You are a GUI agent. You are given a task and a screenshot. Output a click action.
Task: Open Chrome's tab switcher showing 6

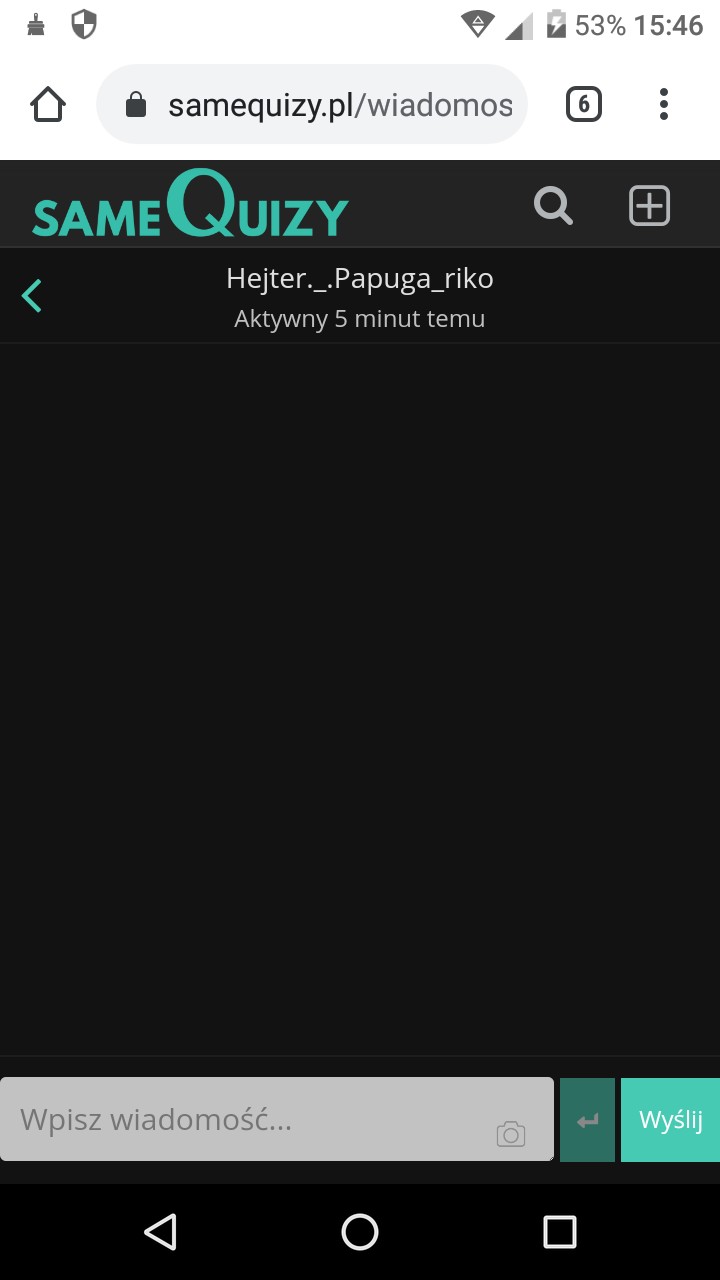pyautogui.click(x=584, y=104)
